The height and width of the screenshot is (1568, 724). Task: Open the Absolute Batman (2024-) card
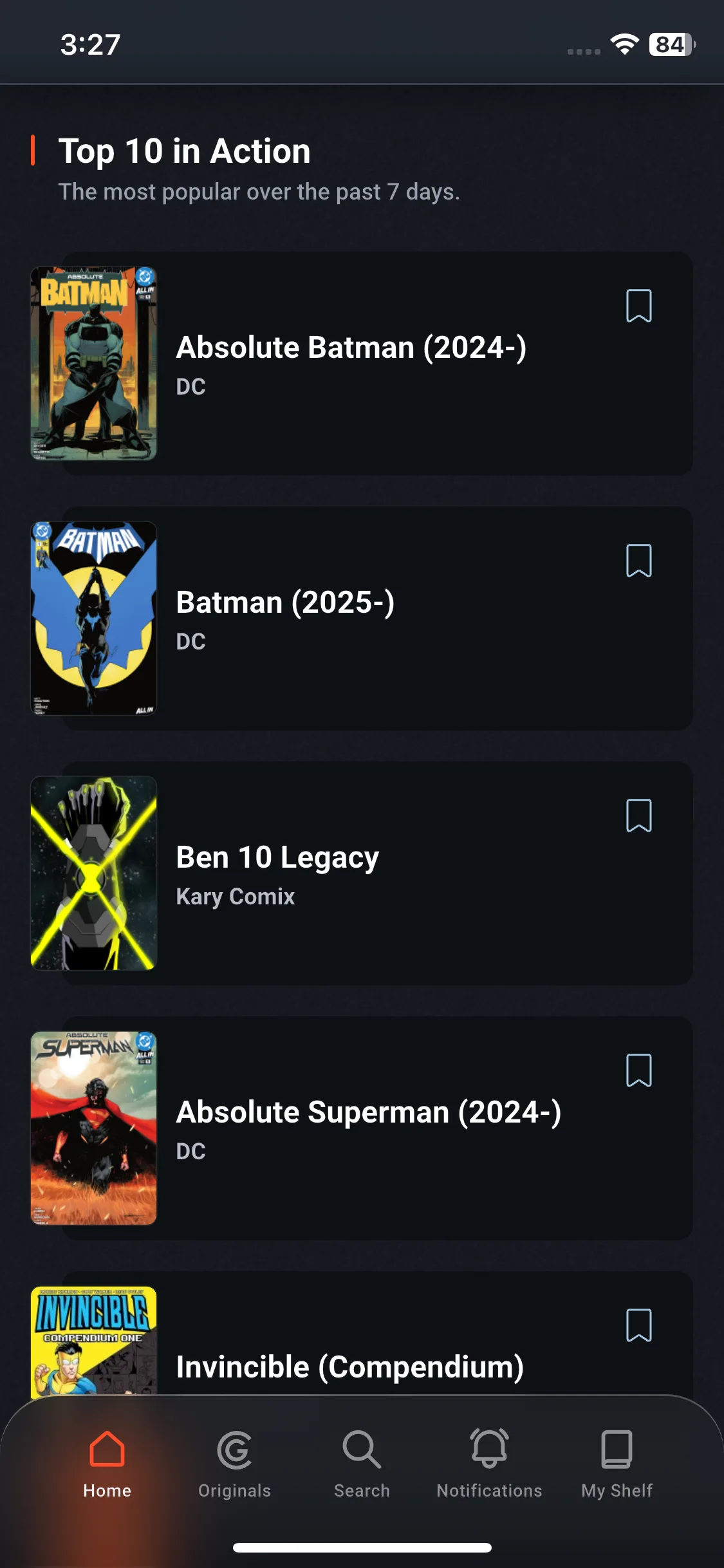[362, 364]
